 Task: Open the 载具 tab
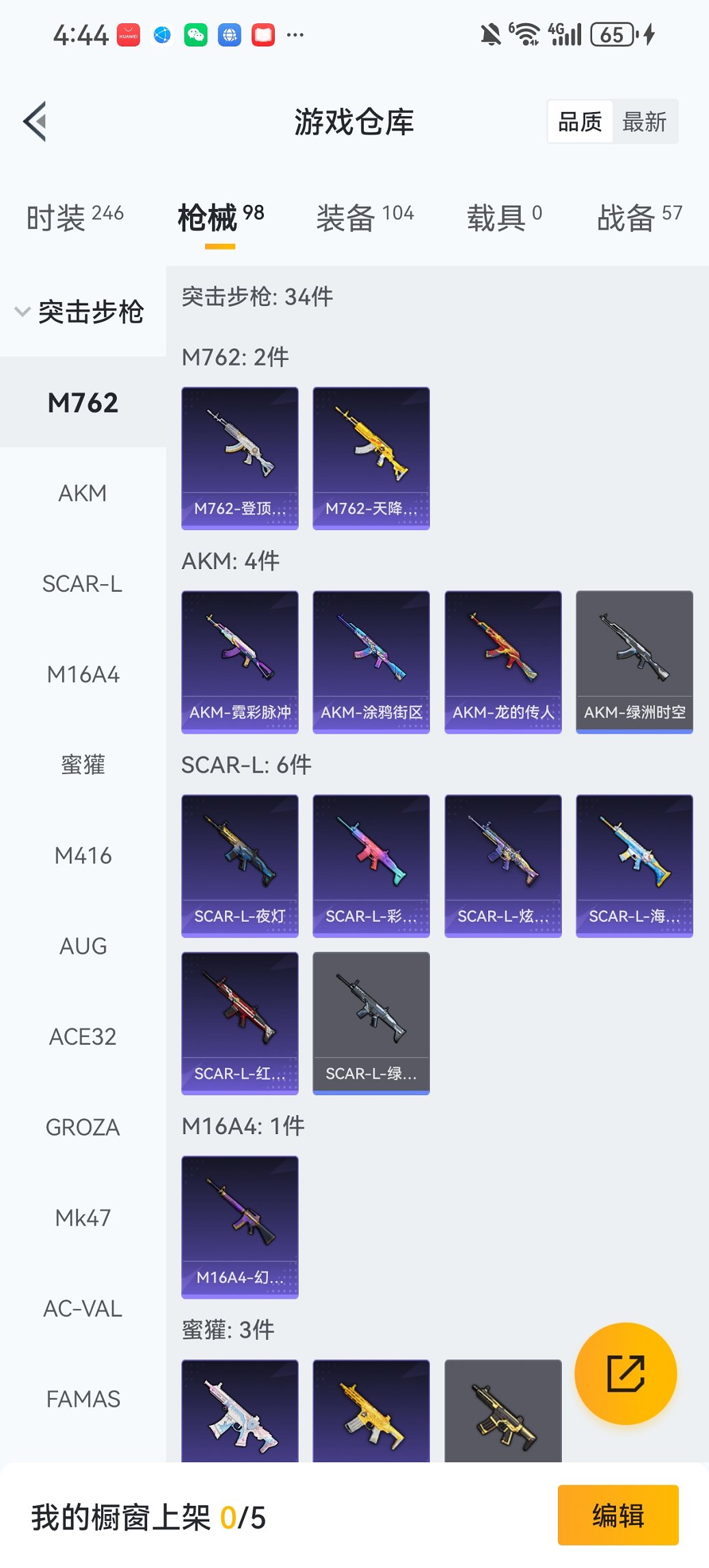pyautogui.click(x=504, y=217)
